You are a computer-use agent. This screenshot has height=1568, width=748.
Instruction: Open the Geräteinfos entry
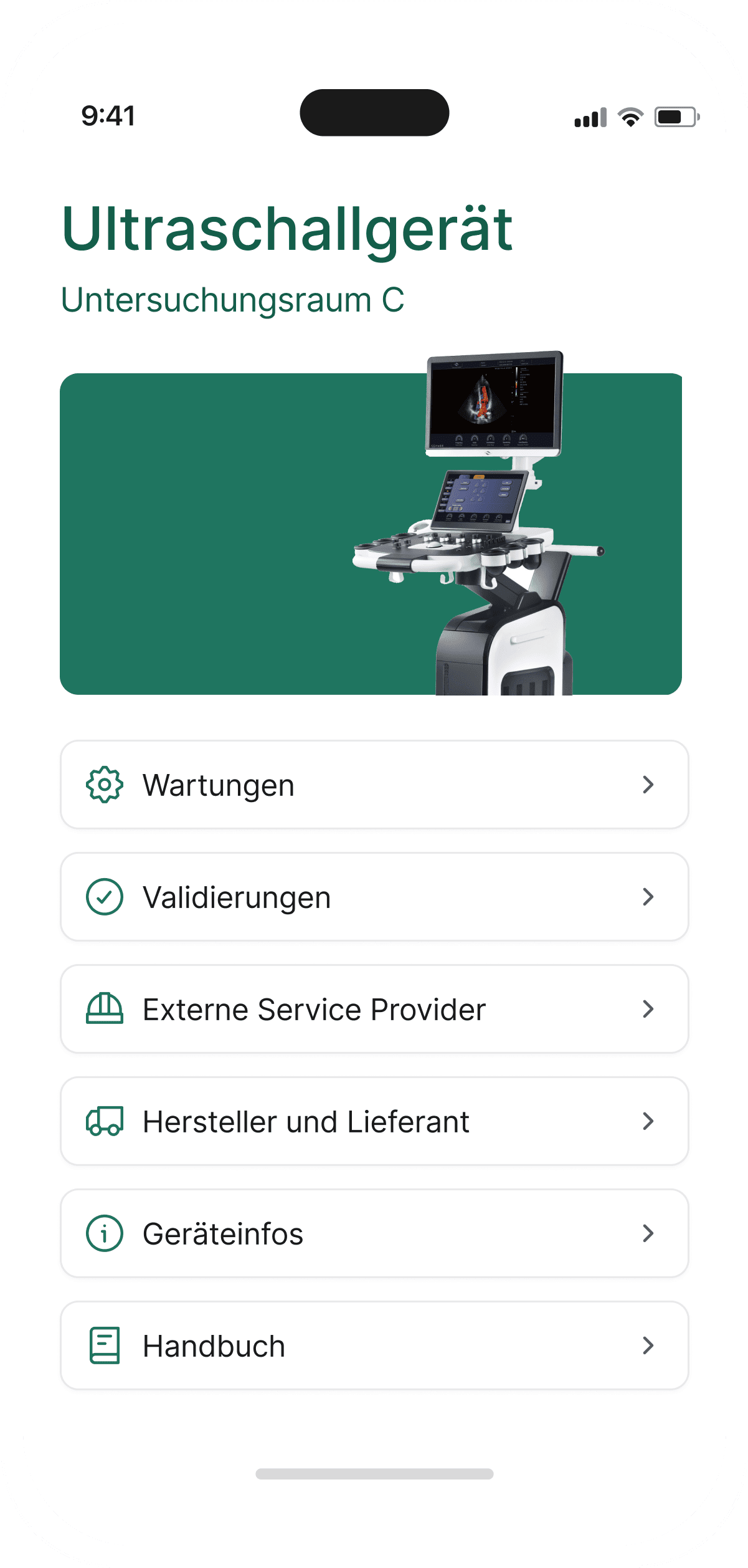pos(374,1234)
